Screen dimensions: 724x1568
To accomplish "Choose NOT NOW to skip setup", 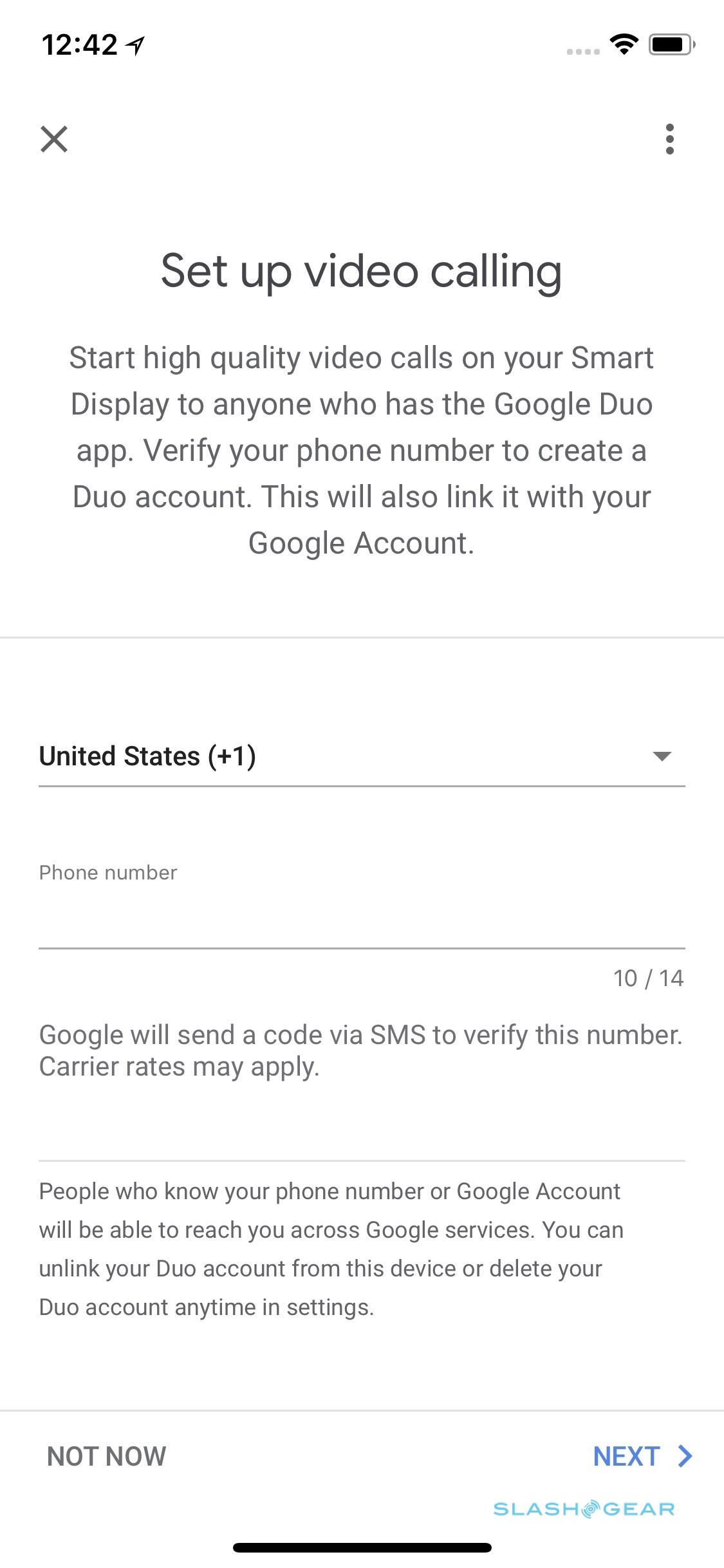I will point(107,1456).
